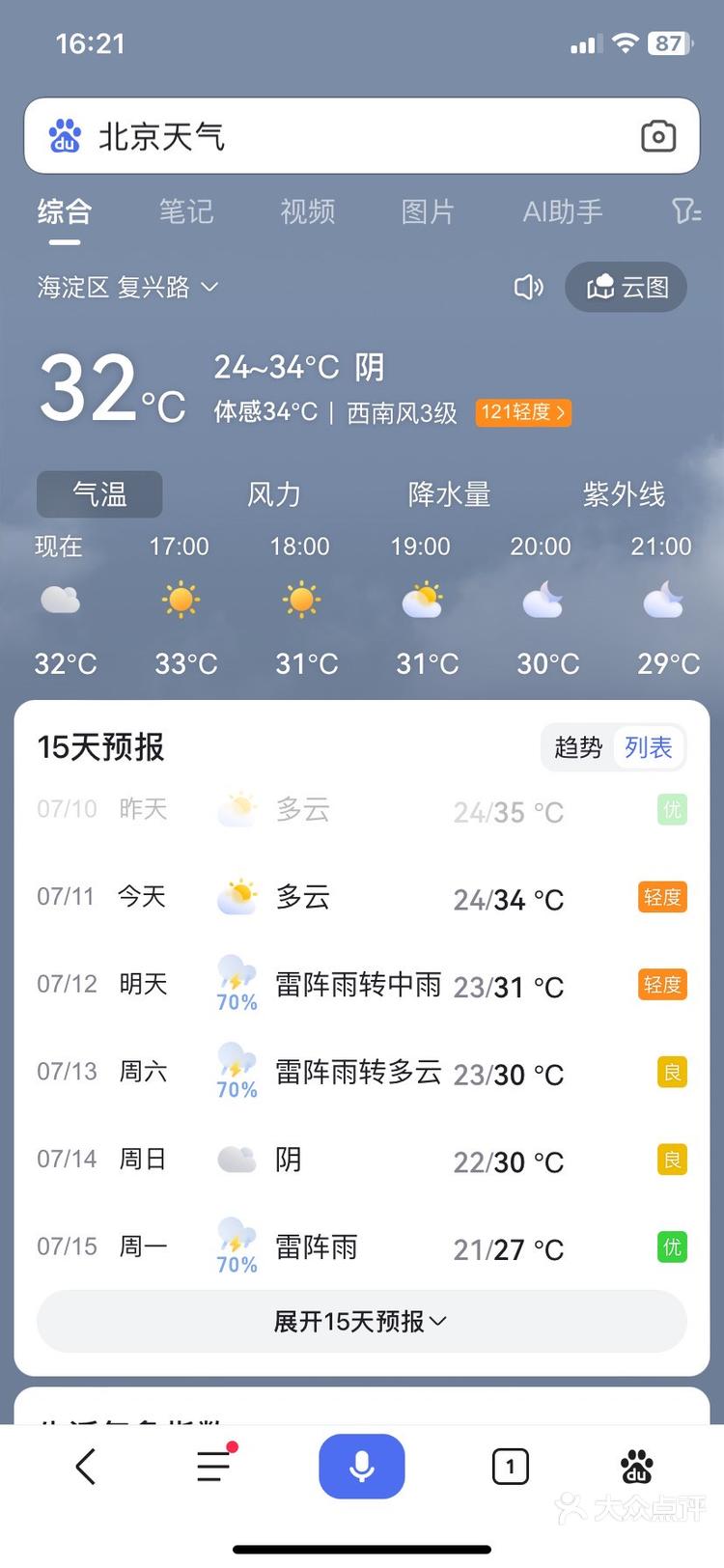Switch to the 笔记 tab
Image resolution: width=724 pixels, height=1568 pixels.
pos(185,211)
